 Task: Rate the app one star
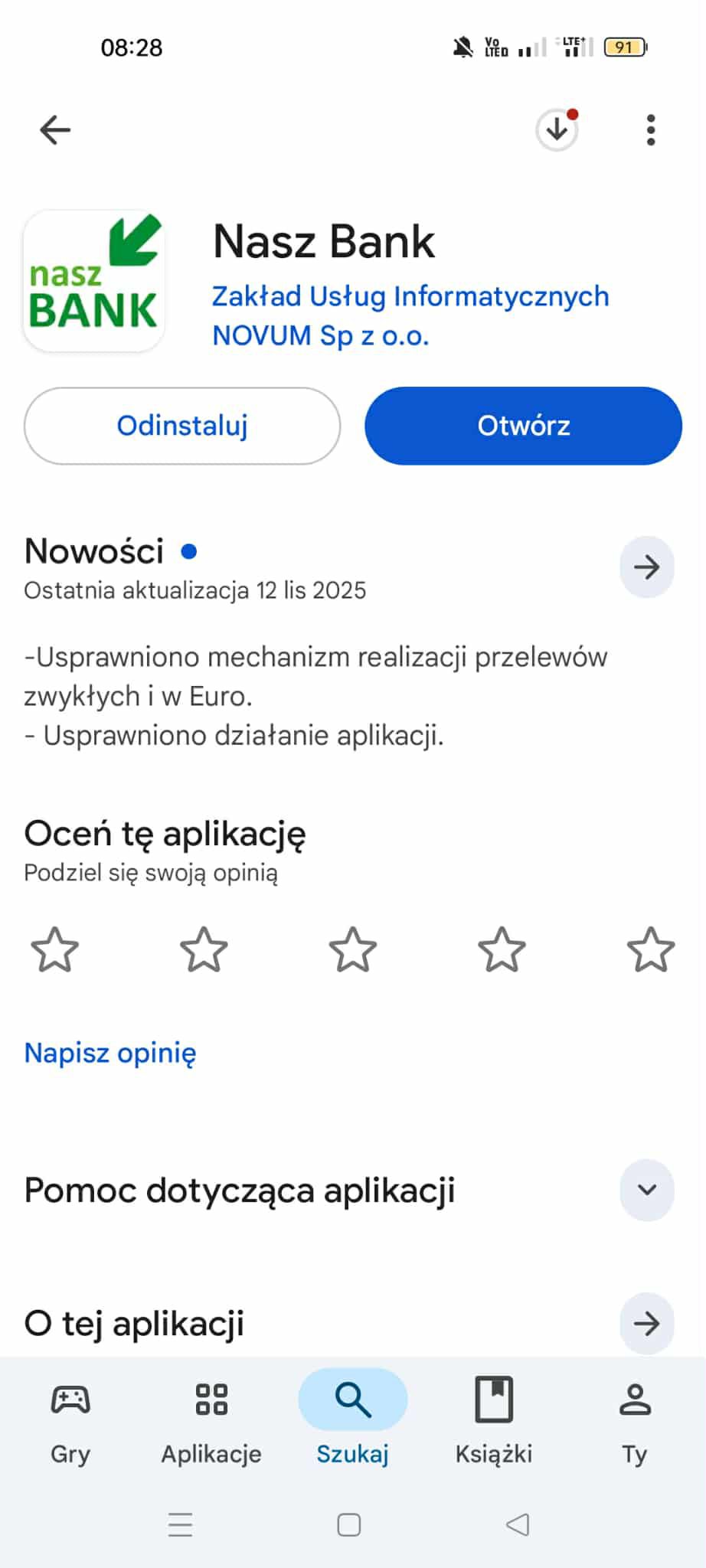[55, 949]
